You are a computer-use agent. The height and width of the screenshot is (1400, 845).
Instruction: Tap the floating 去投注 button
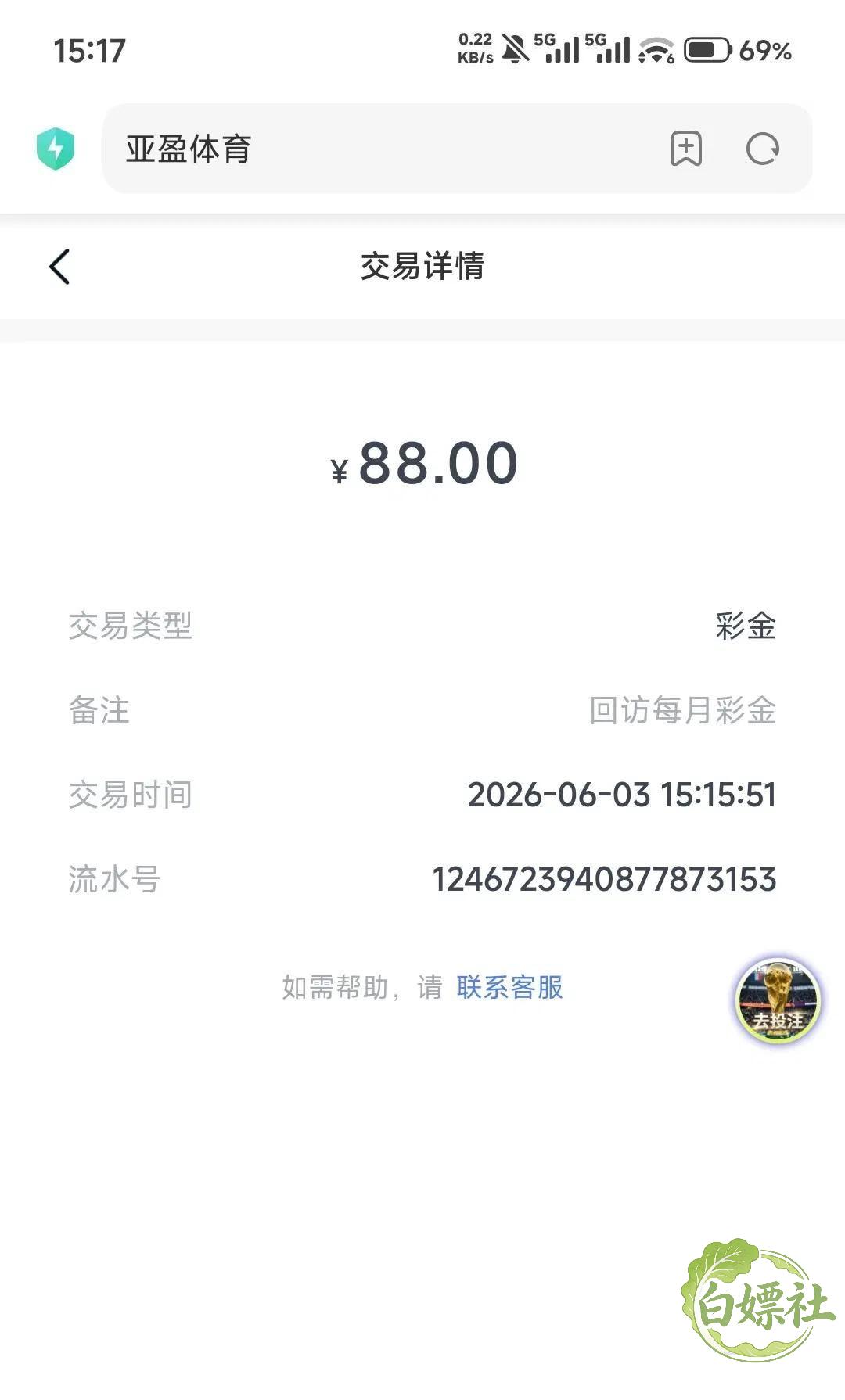pos(778,1002)
